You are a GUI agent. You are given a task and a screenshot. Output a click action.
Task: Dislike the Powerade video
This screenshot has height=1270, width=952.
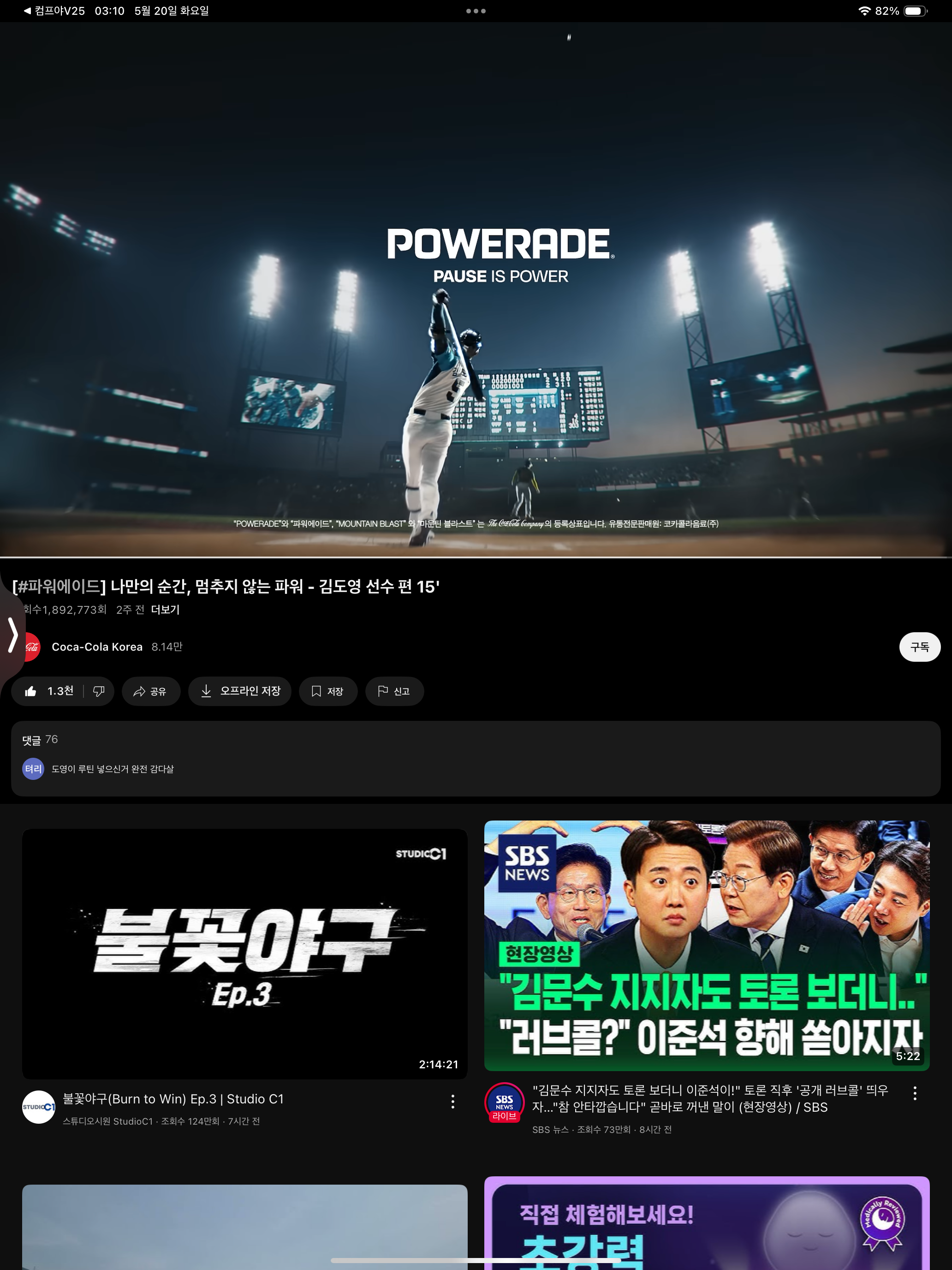coord(99,691)
